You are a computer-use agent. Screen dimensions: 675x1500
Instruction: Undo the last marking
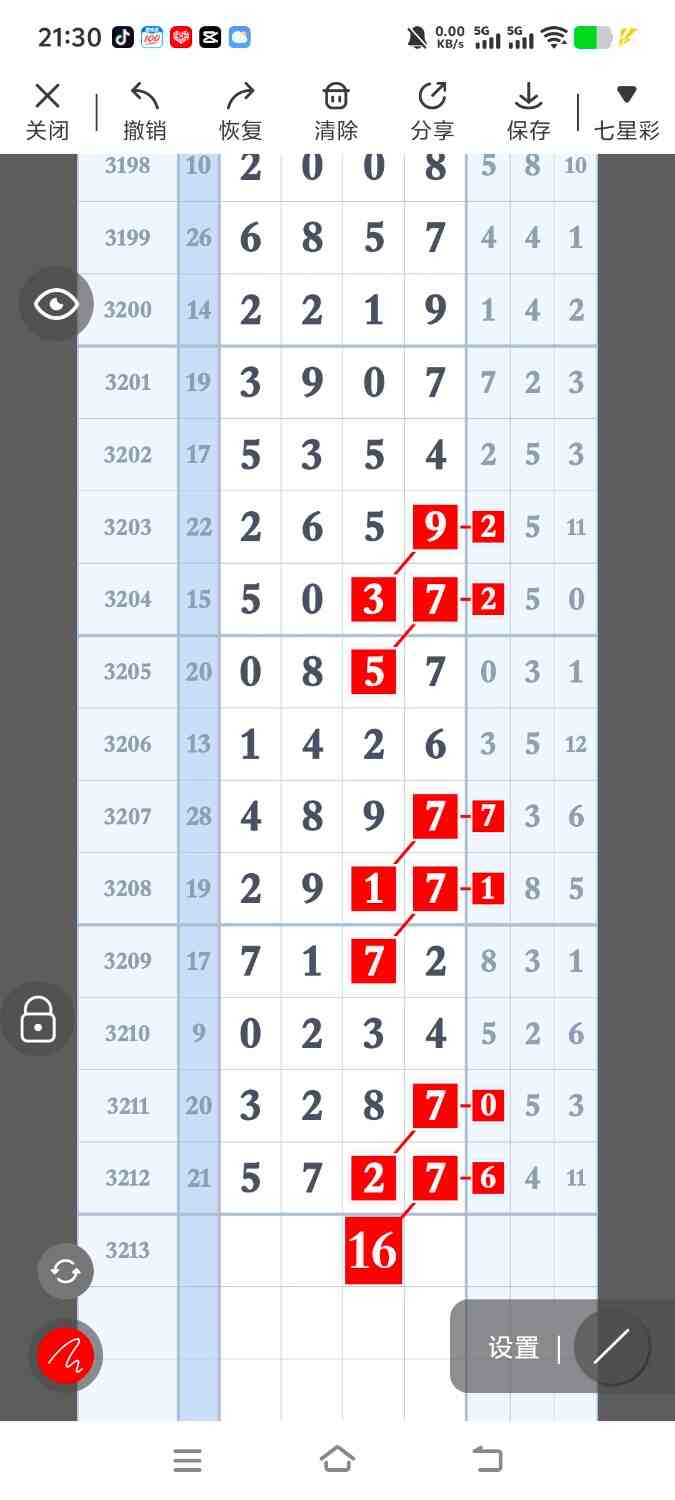144,111
